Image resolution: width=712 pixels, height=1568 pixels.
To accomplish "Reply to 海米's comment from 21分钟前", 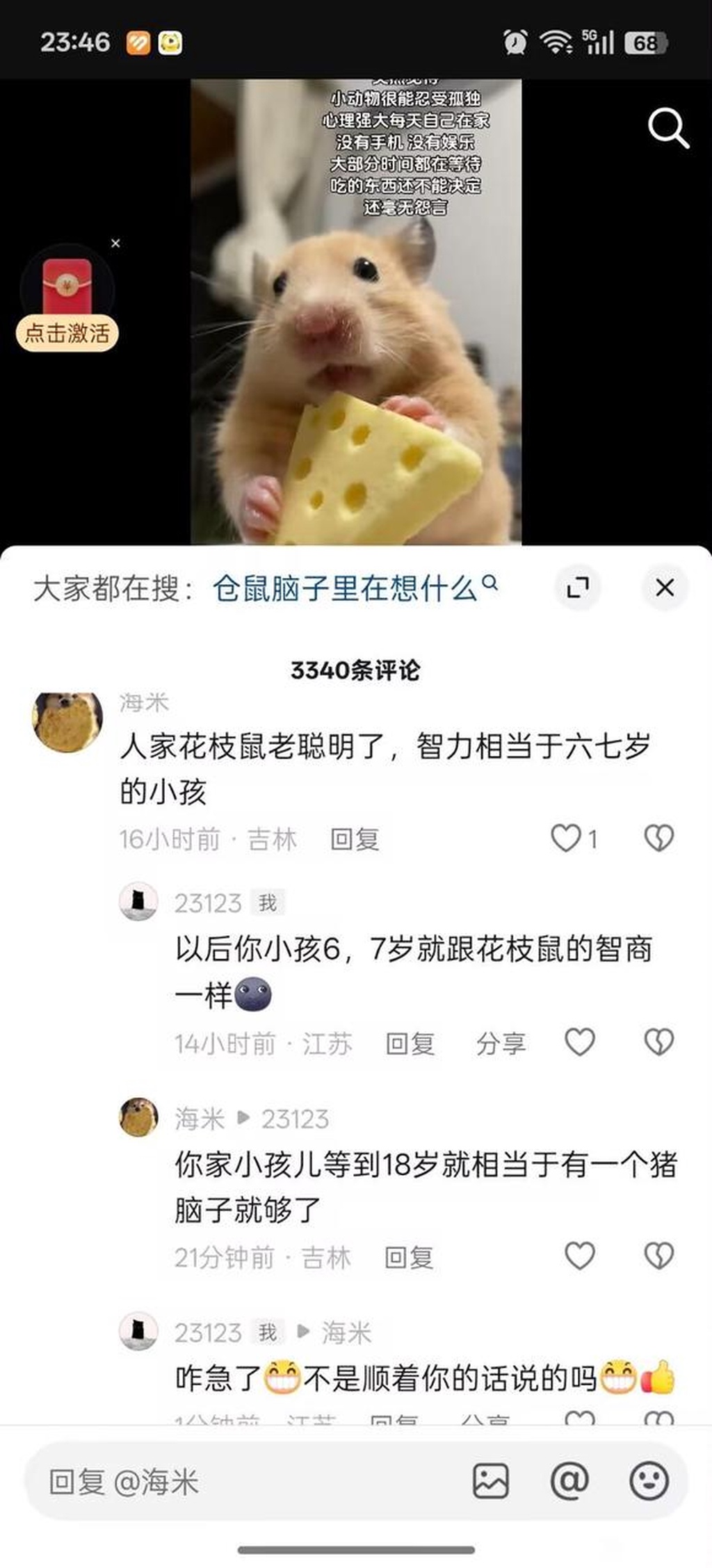I will click(x=409, y=1257).
